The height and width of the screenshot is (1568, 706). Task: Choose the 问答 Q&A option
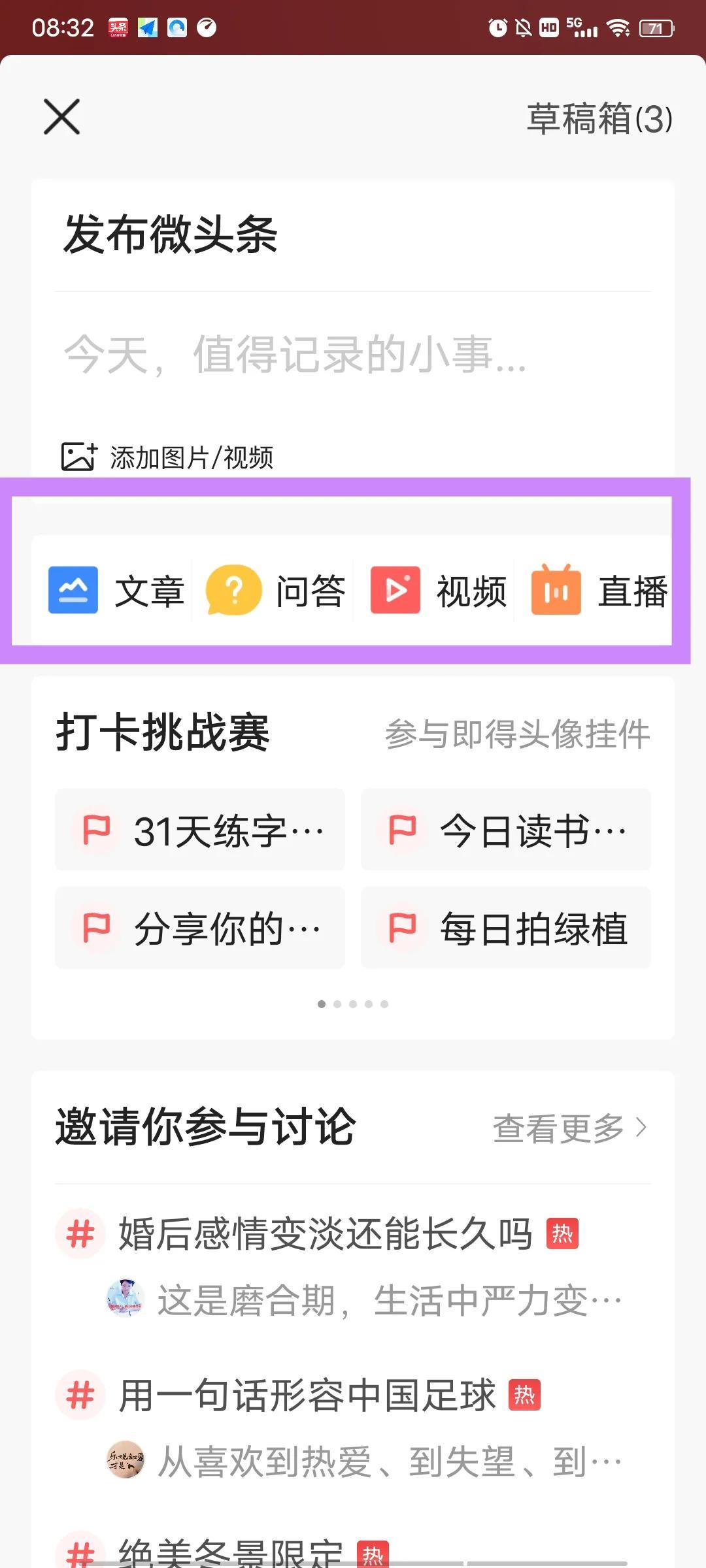(x=276, y=591)
